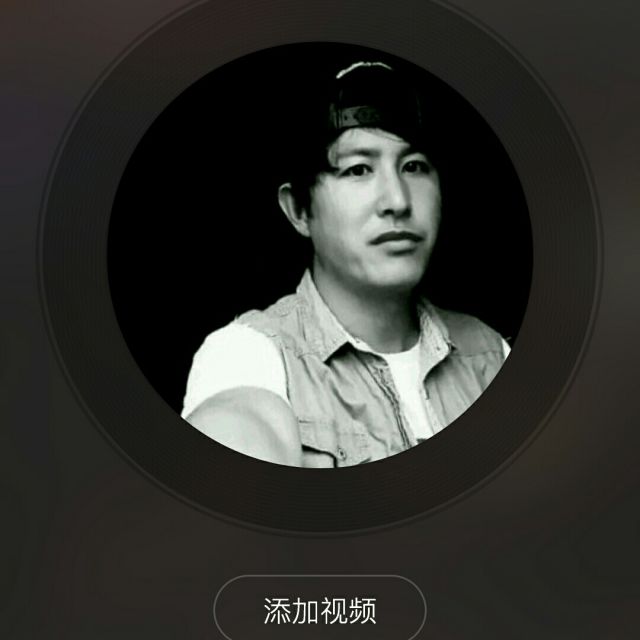Tap the 添加视频 button
Screen dimensions: 640x640
(320, 609)
